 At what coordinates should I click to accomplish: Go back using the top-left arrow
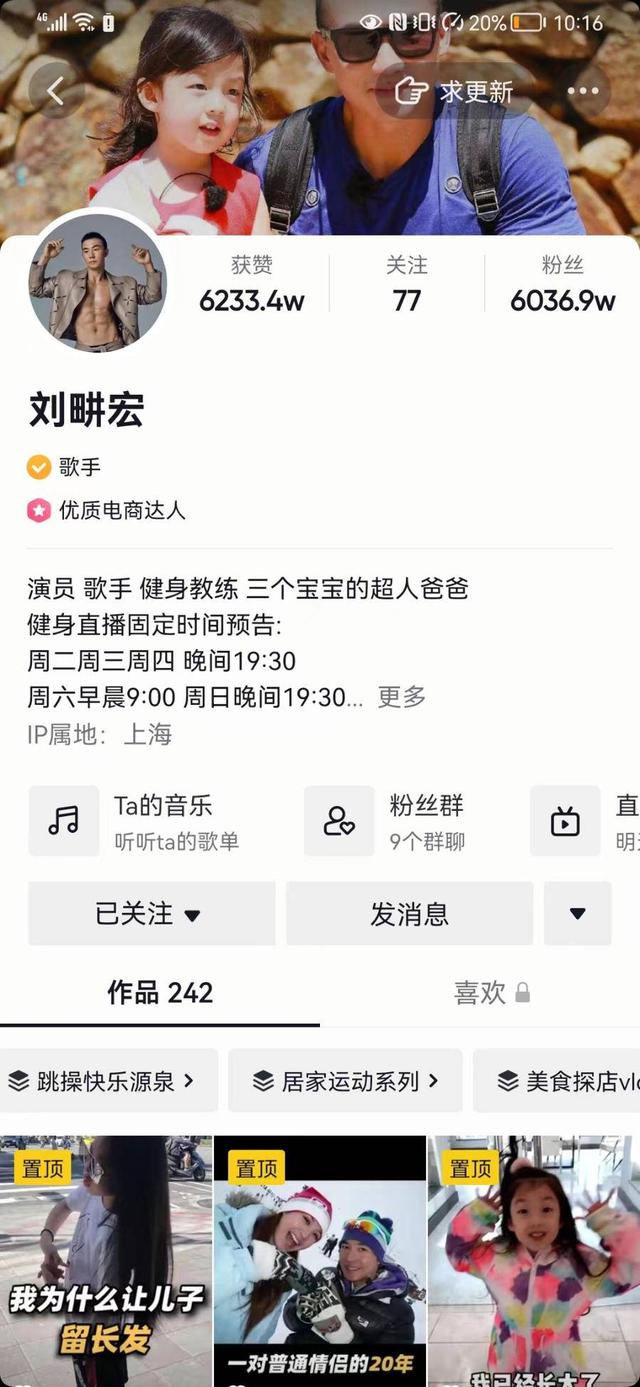pyautogui.click(x=56, y=92)
